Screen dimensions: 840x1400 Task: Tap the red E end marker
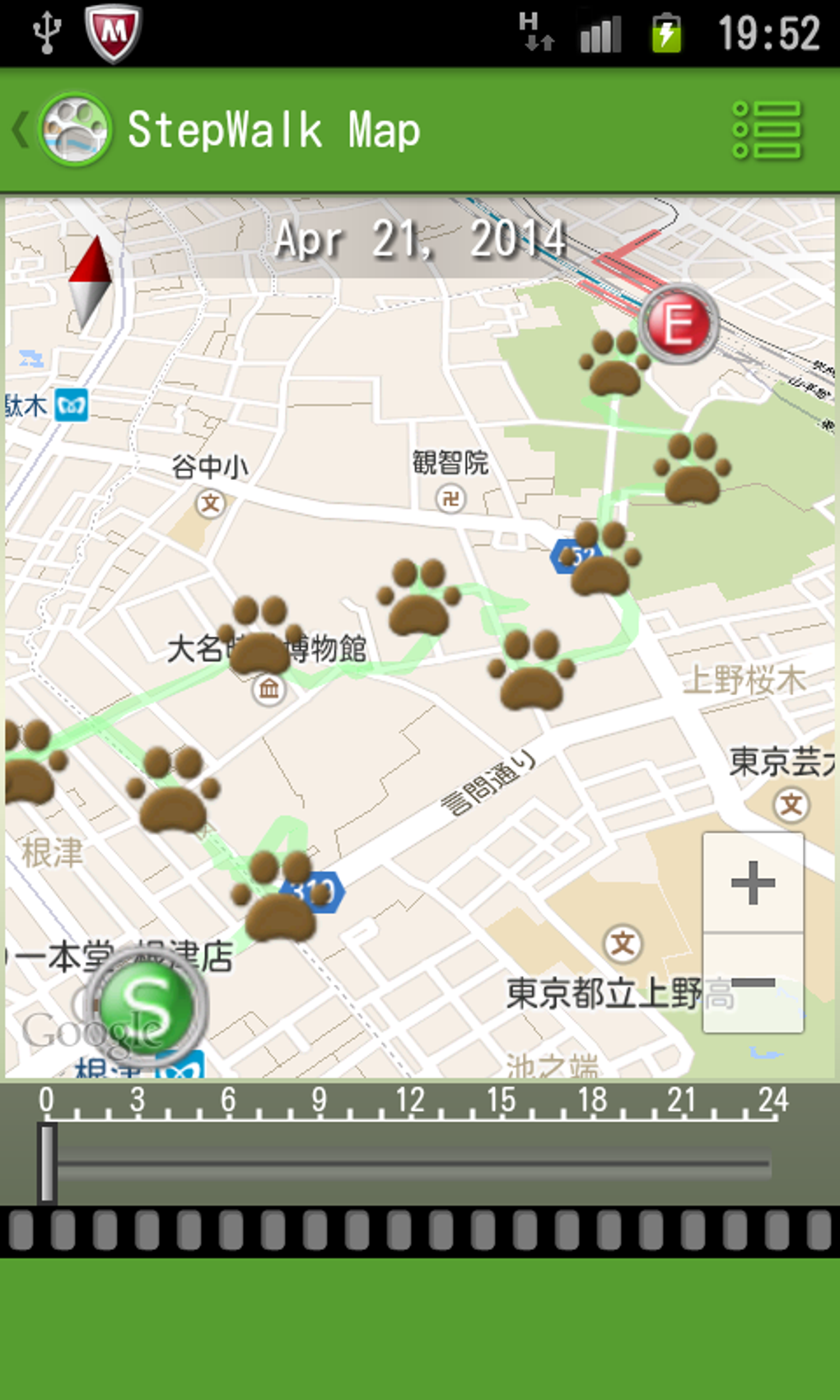tap(678, 324)
